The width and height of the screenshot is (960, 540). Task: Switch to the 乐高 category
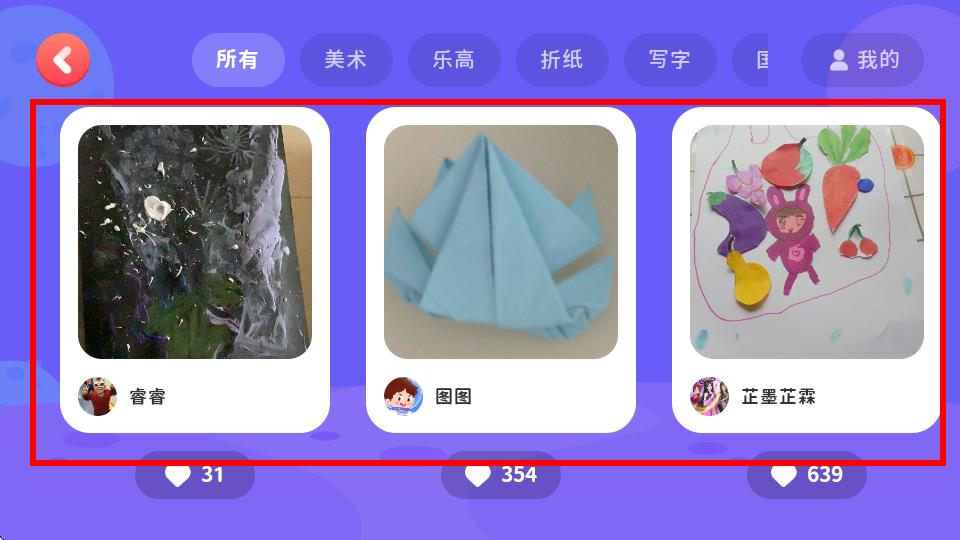[454, 60]
